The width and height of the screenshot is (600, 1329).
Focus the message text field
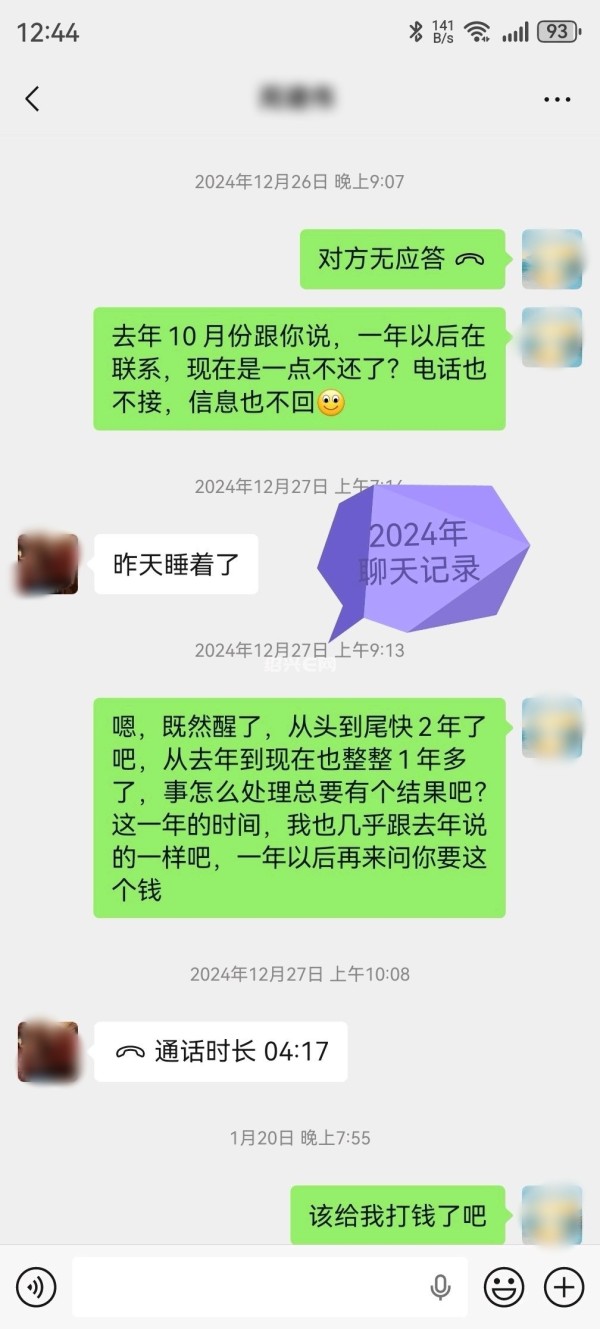coord(250,1286)
